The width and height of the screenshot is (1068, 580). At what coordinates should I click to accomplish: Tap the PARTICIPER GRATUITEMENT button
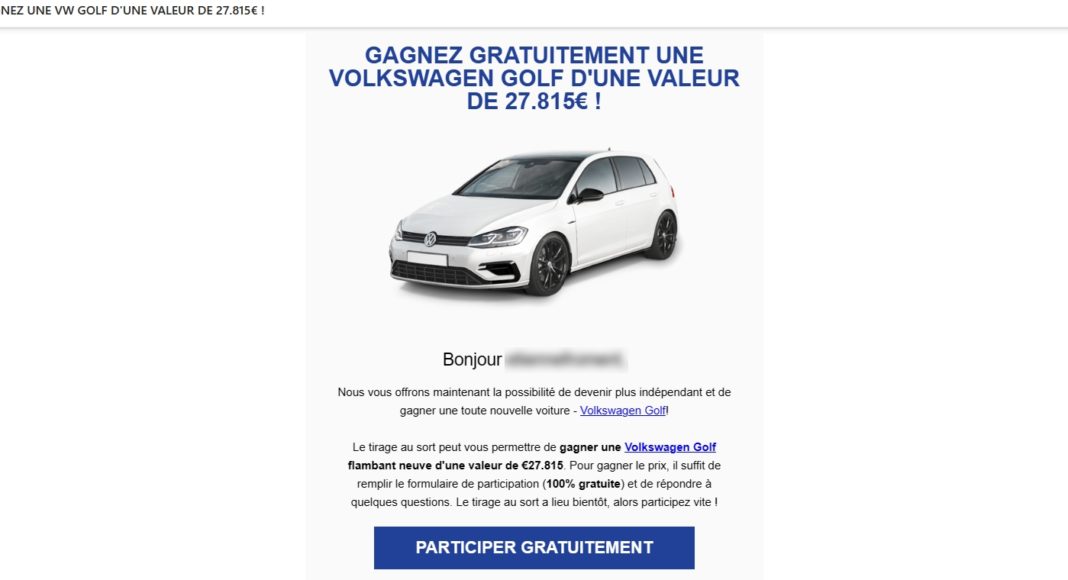(534, 548)
